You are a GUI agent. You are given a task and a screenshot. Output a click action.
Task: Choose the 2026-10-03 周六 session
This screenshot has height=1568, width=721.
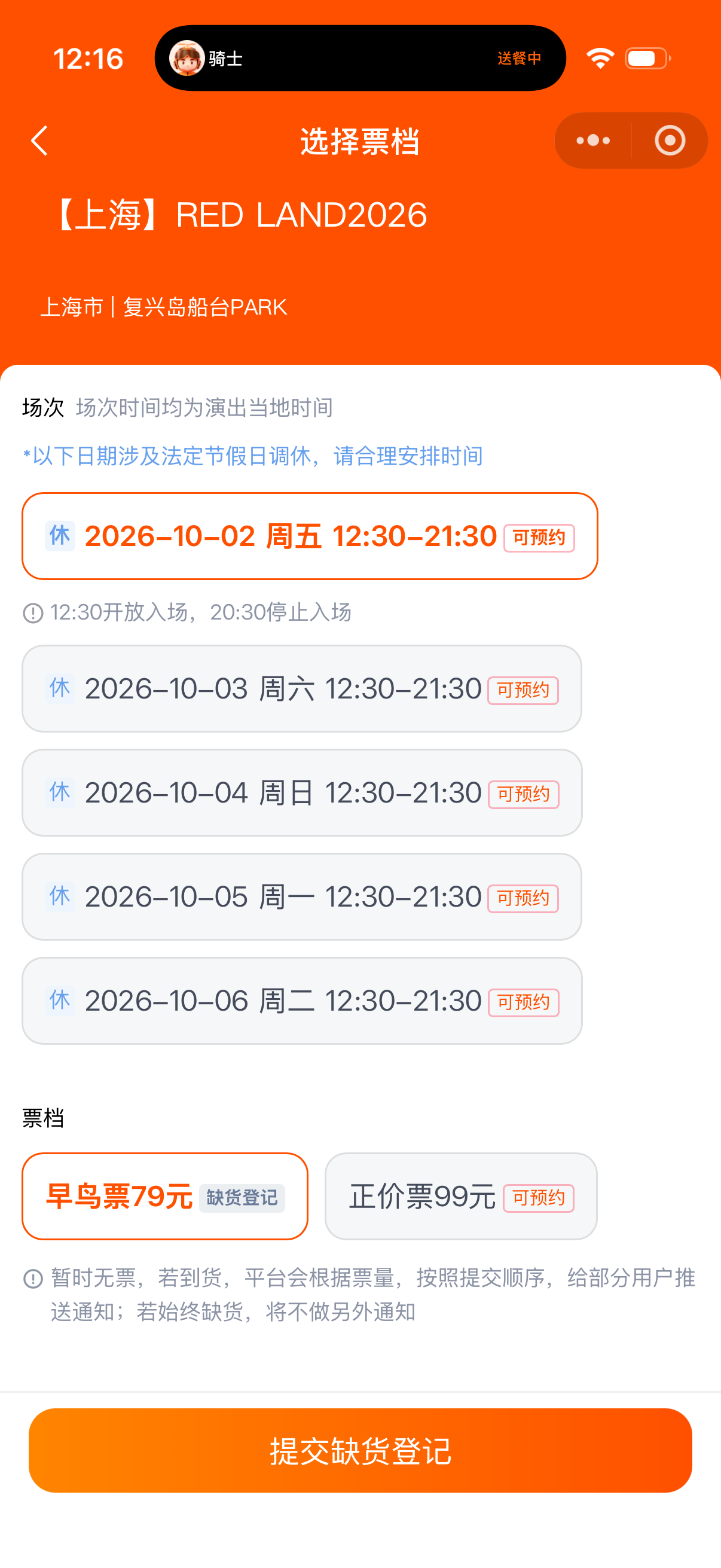click(302, 689)
